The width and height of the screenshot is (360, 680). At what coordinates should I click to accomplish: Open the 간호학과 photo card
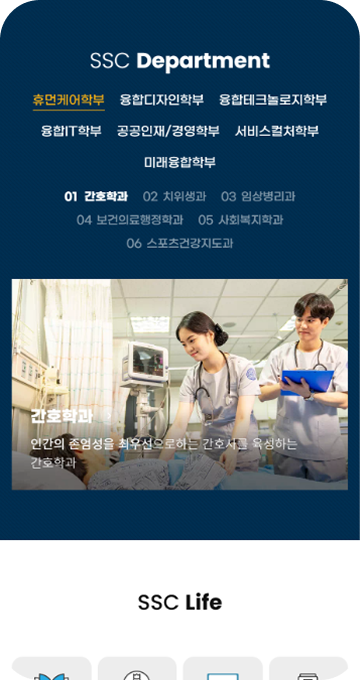coord(180,385)
